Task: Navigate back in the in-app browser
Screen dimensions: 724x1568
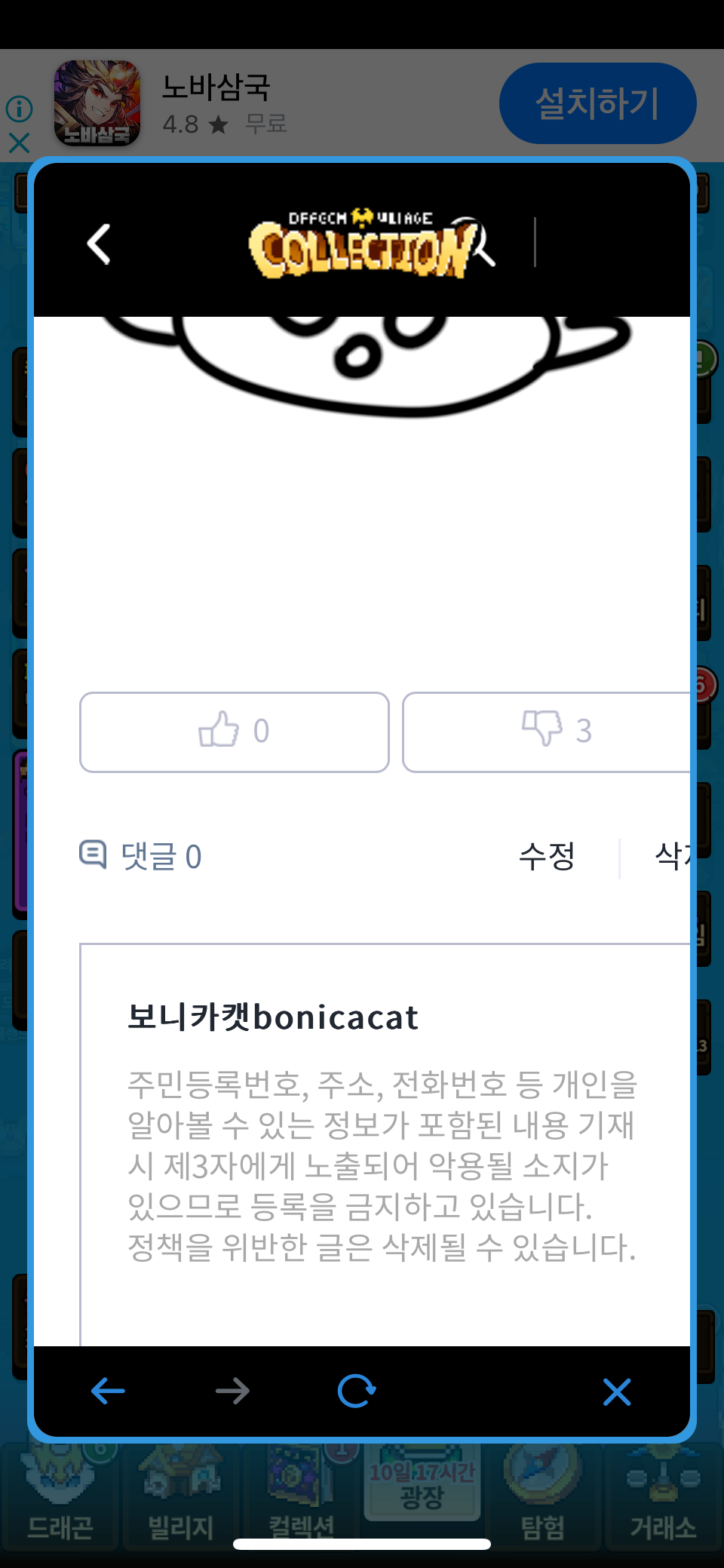Action: 108,1392
